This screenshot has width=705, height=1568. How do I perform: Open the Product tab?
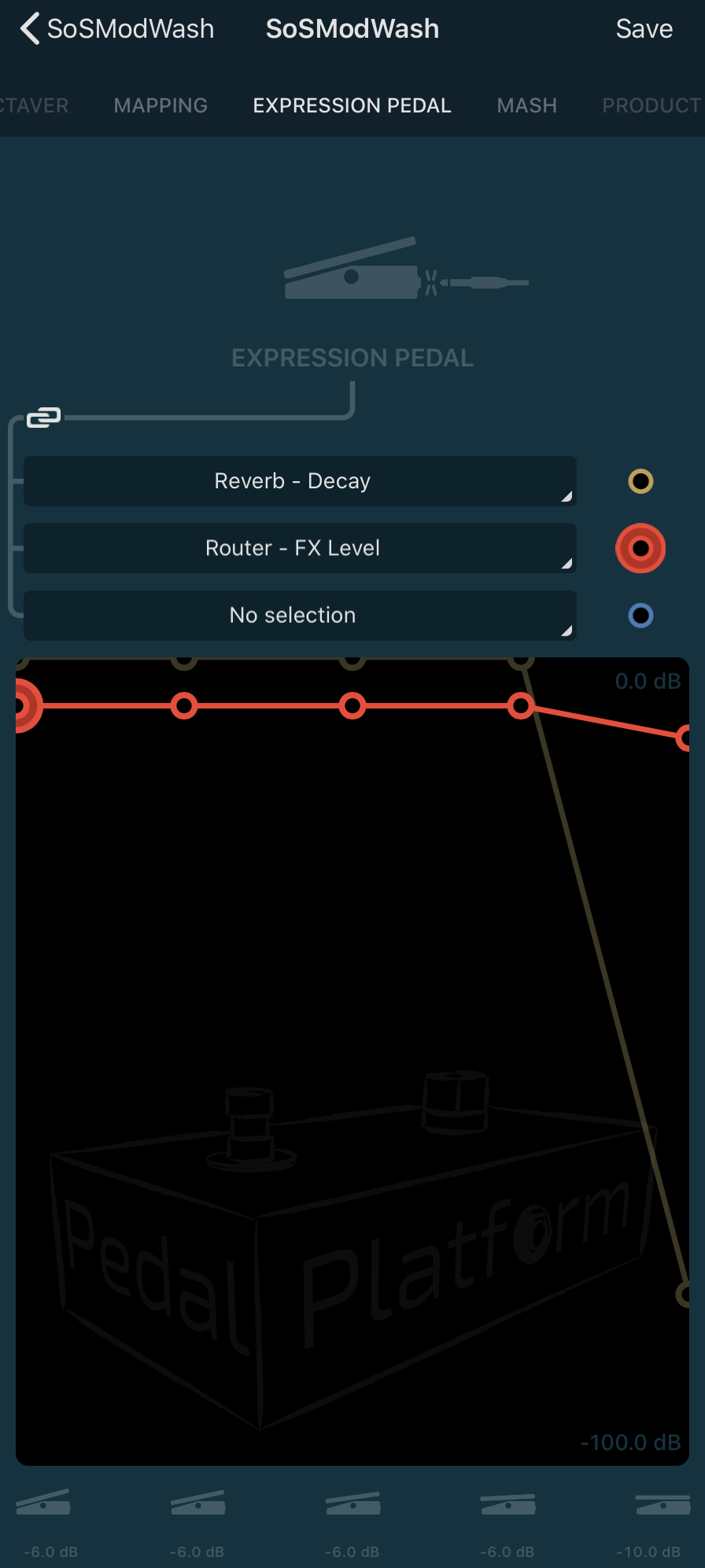pyautogui.click(x=651, y=105)
